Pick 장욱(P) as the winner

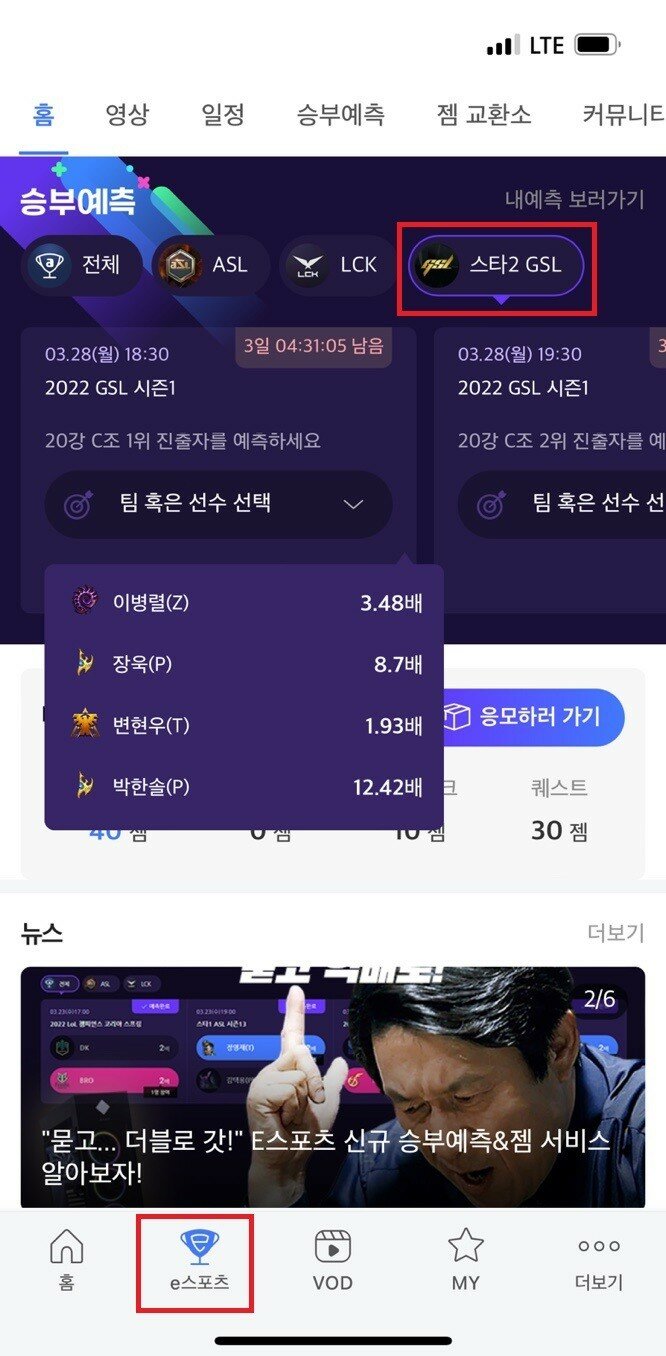pyautogui.click(x=244, y=664)
